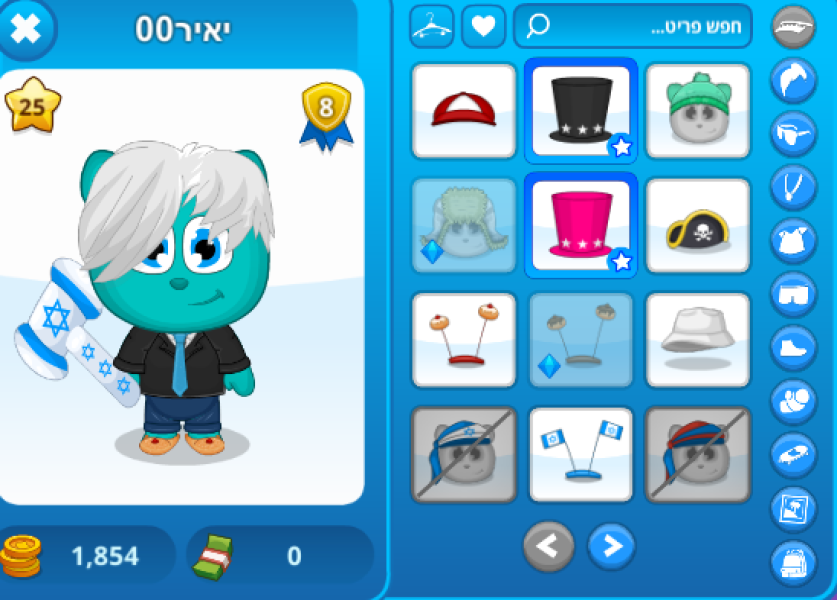
Task: Switch to the hair category
Action: tap(793, 80)
